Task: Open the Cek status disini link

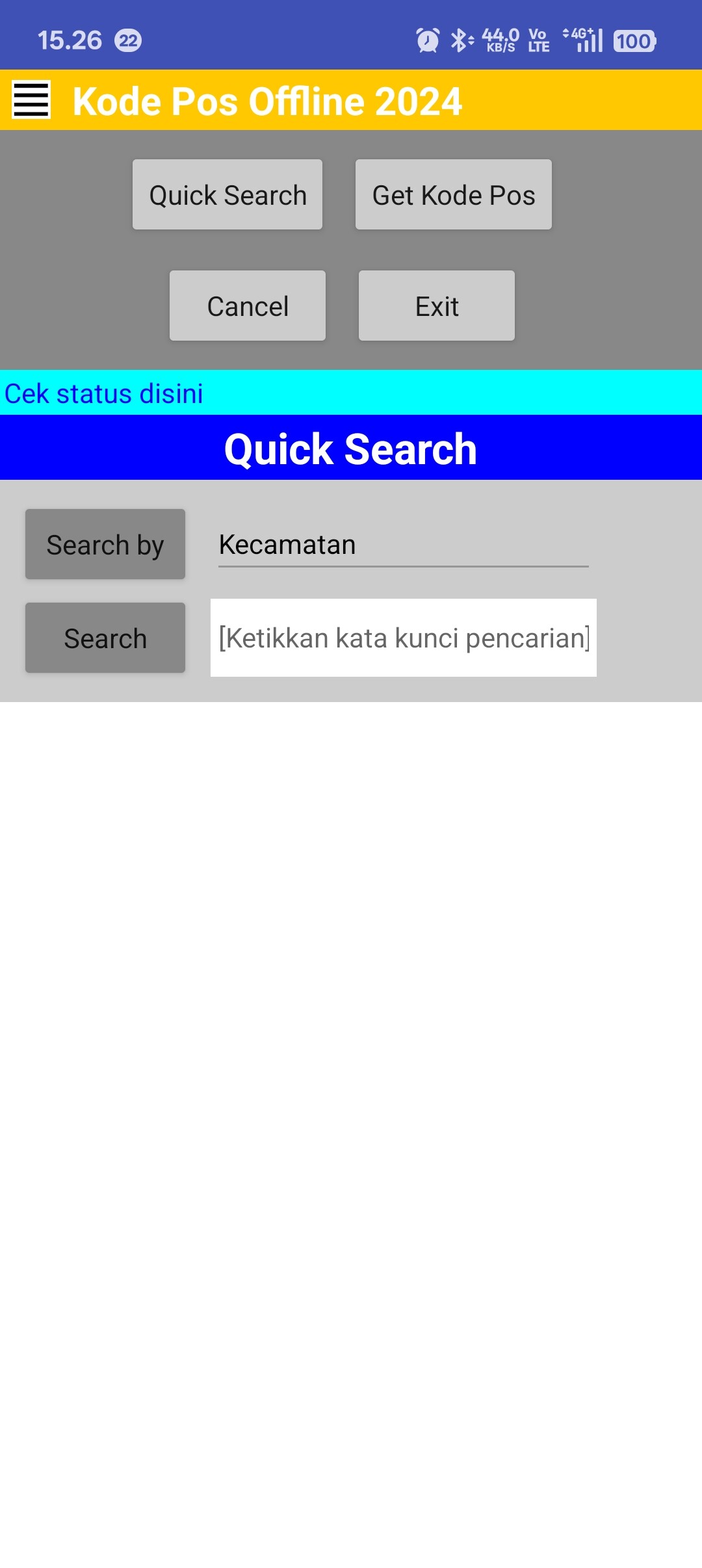Action: [x=104, y=393]
